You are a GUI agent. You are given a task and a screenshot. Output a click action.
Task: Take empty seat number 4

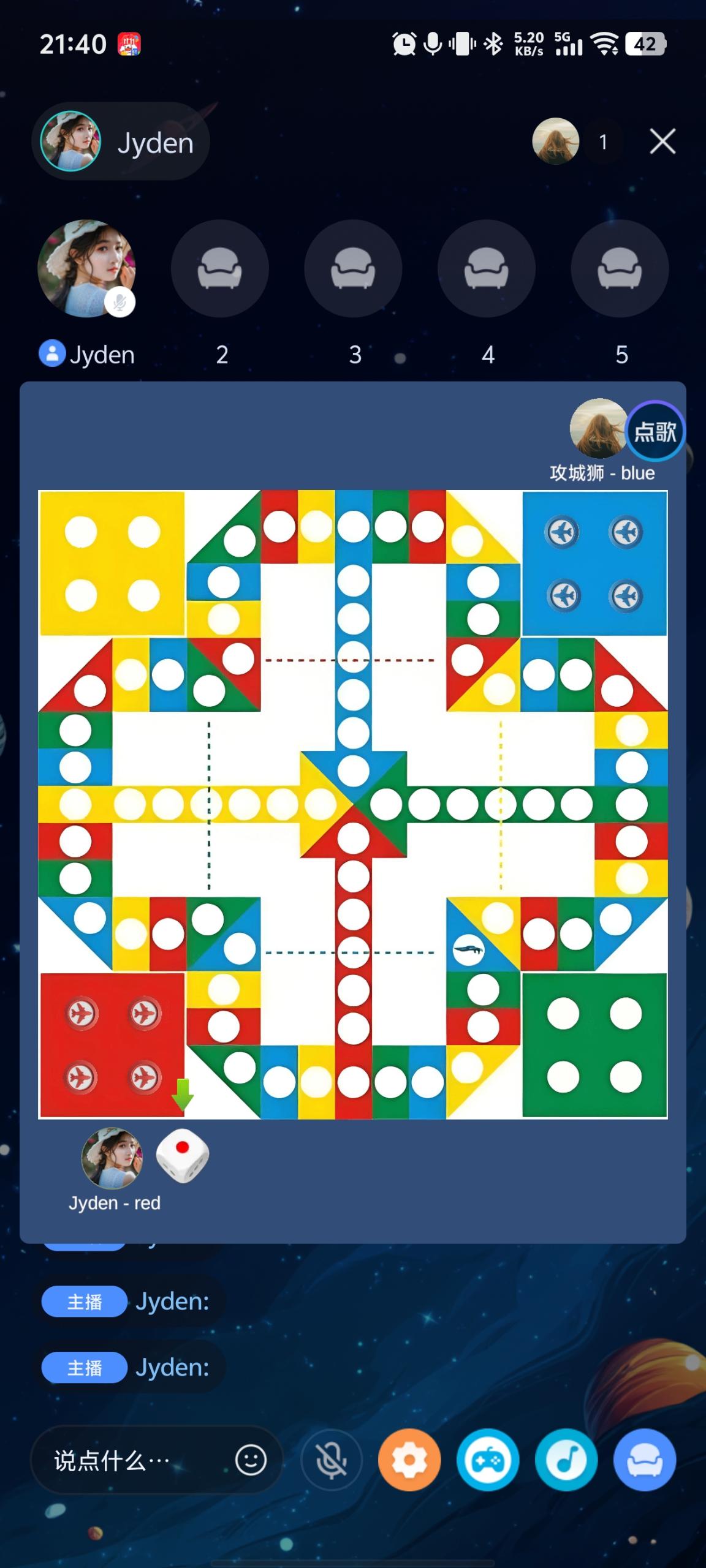[486, 268]
